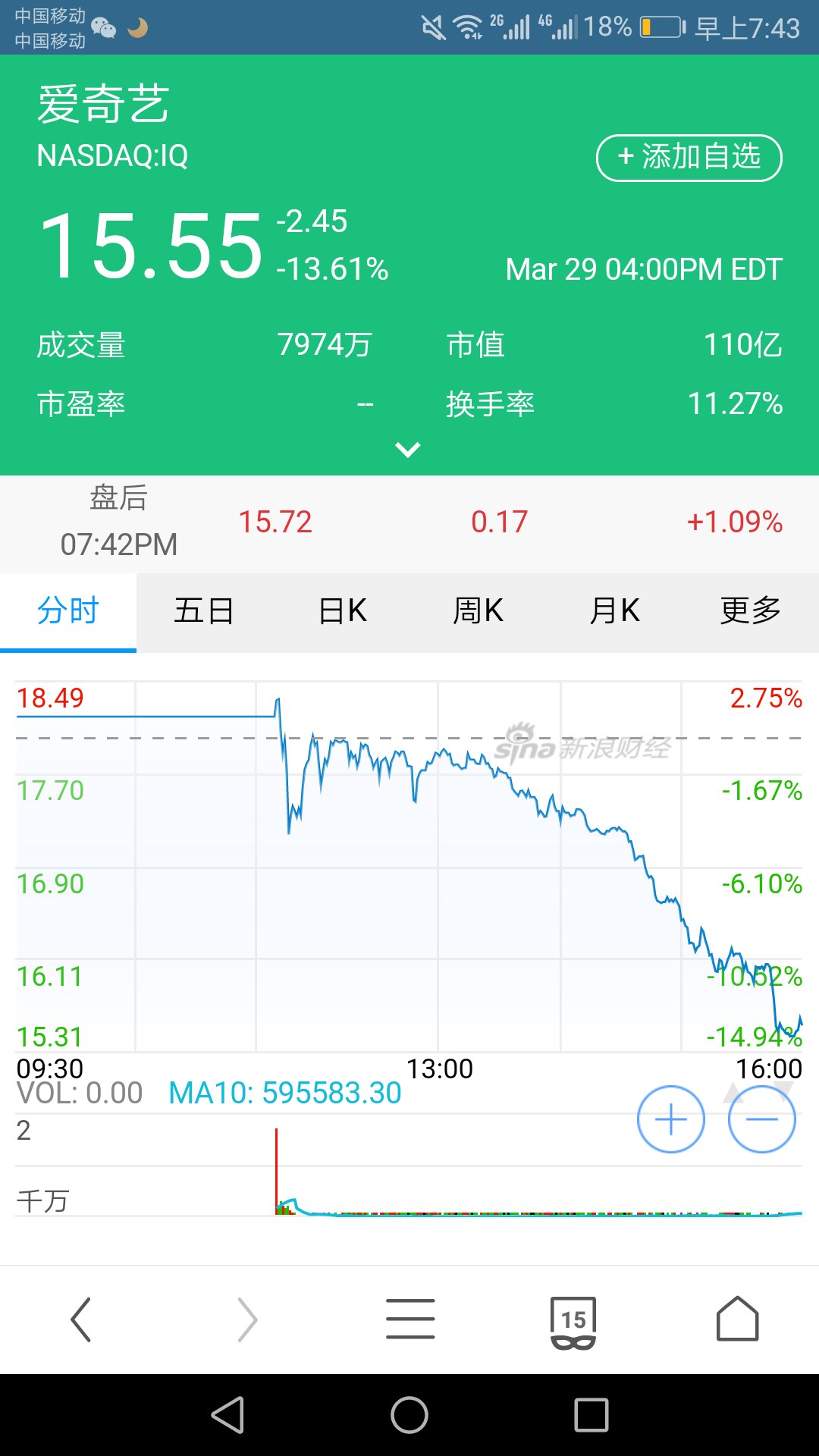
Task: Expand more stock details chevron
Action: point(408,450)
